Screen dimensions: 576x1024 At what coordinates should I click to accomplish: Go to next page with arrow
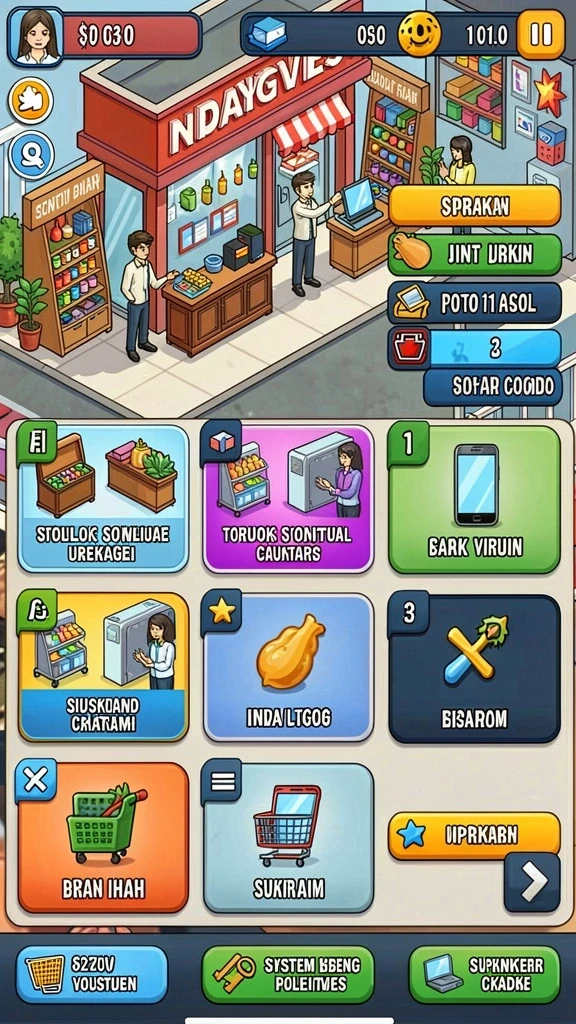click(x=532, y=882)
